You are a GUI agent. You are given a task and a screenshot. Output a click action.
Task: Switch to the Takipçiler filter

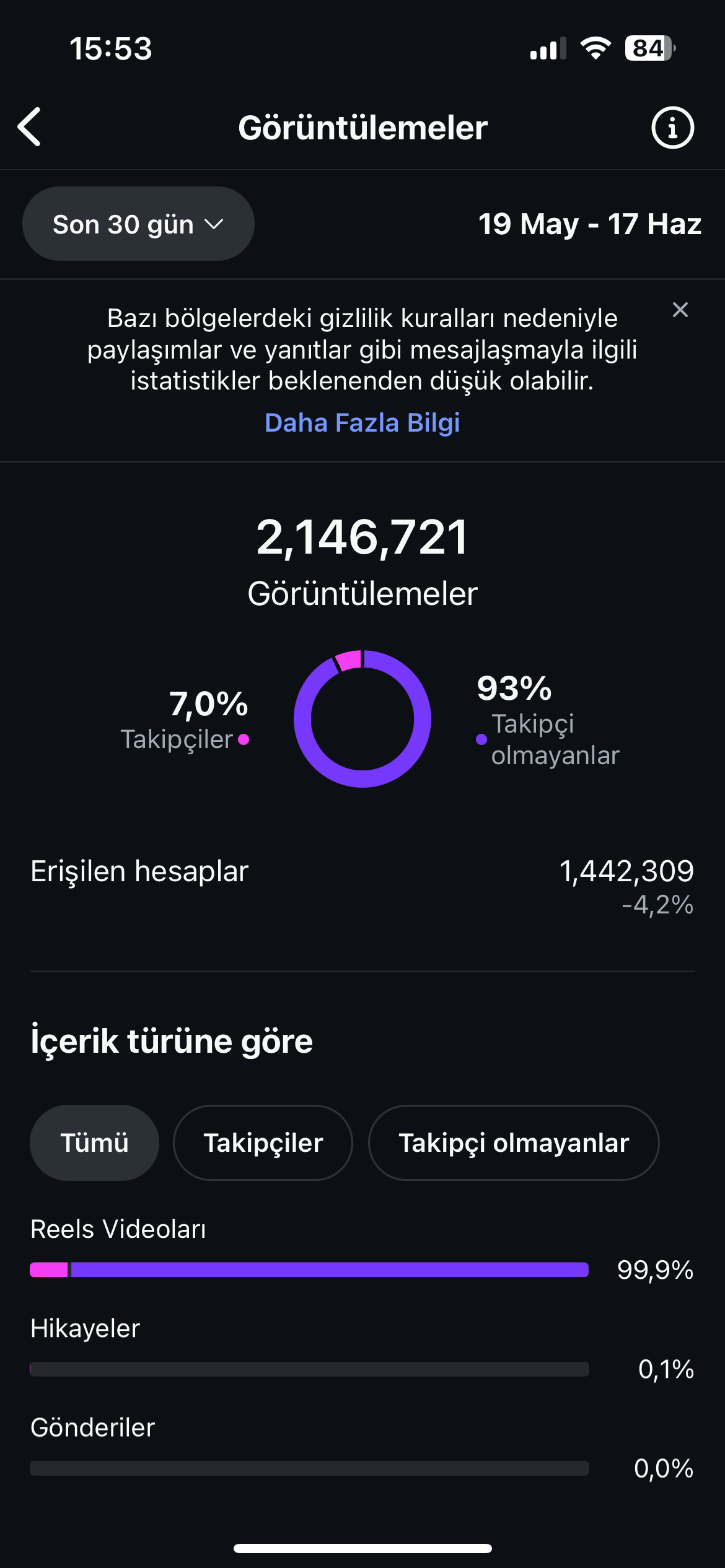click(263, 1143)
